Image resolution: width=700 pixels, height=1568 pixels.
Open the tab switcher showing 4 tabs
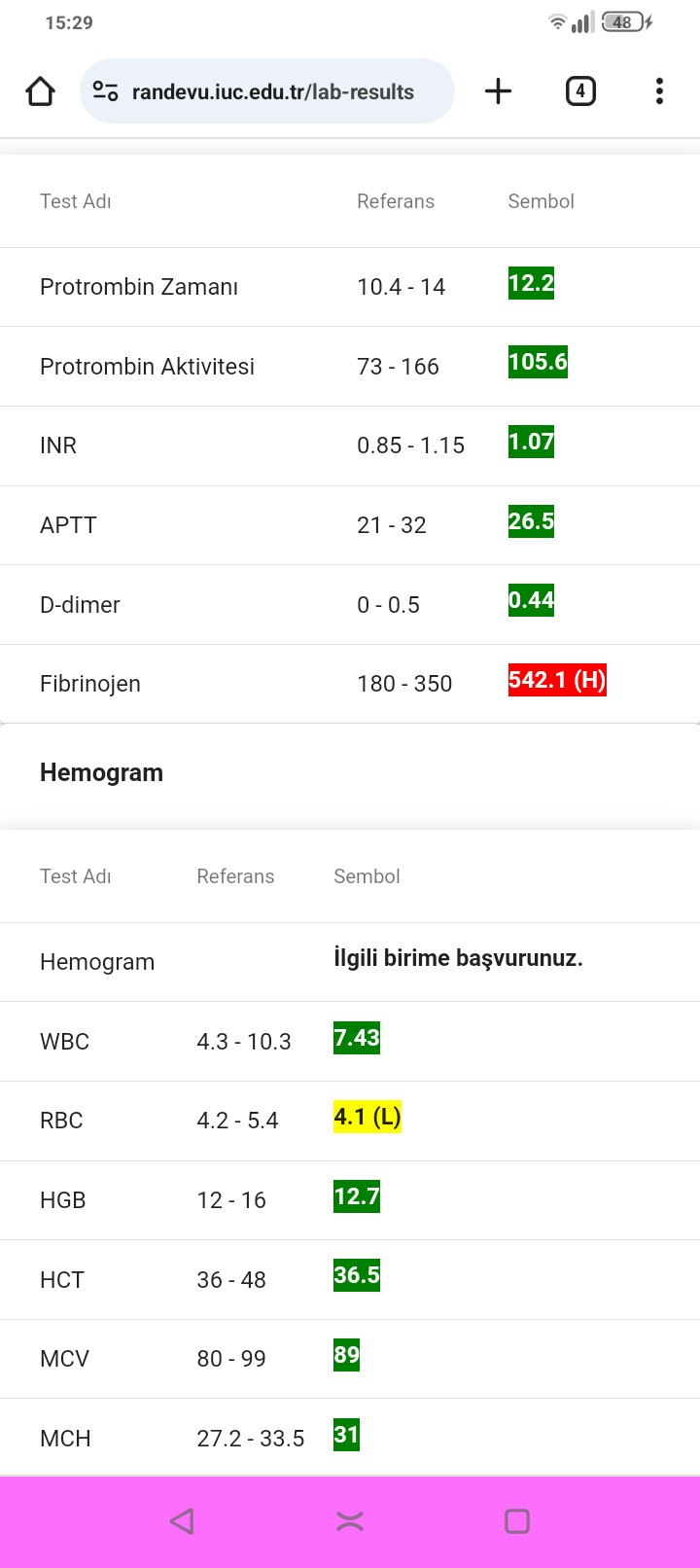(x=580, y=91)
